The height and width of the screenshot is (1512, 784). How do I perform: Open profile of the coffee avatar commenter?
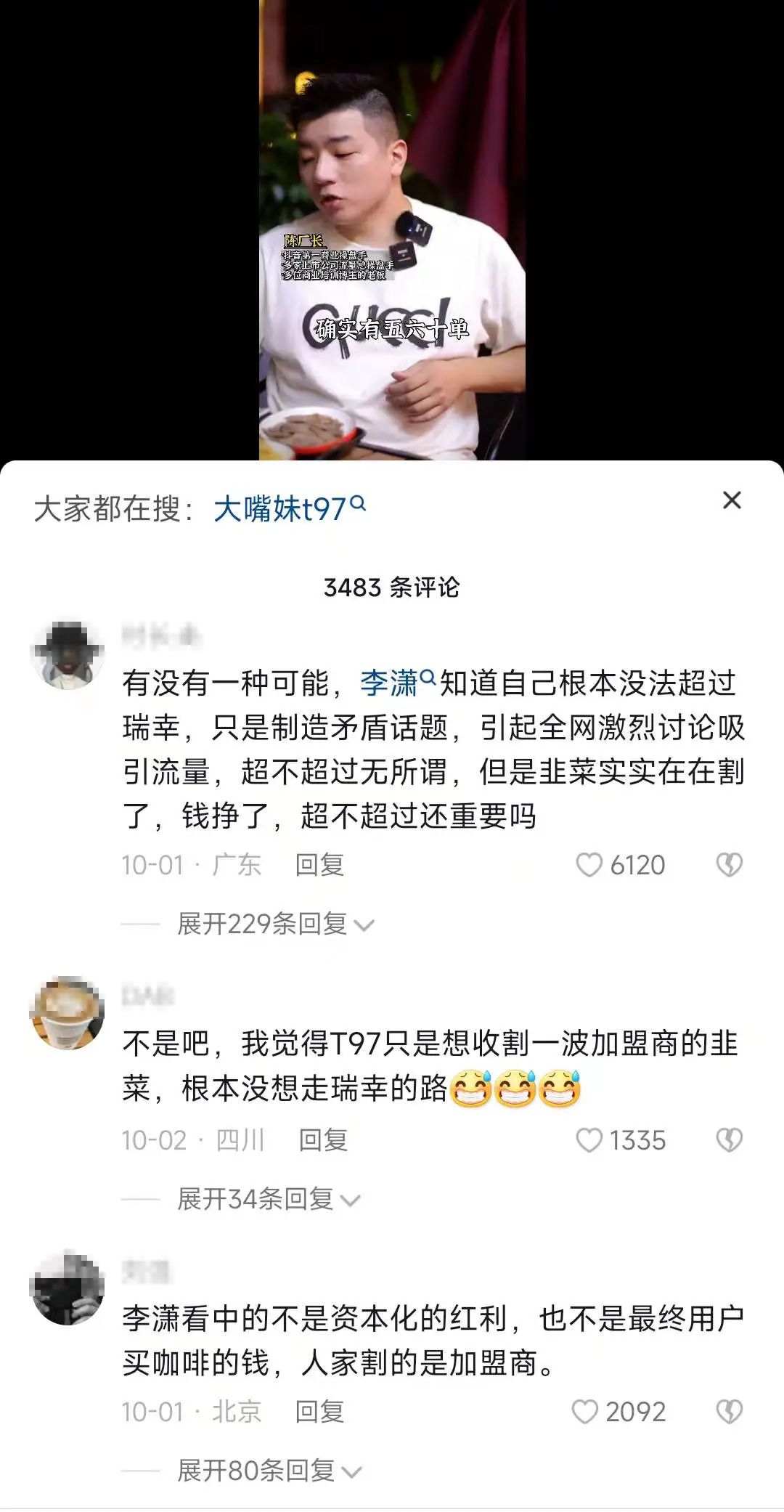(x=67, y=1013)
